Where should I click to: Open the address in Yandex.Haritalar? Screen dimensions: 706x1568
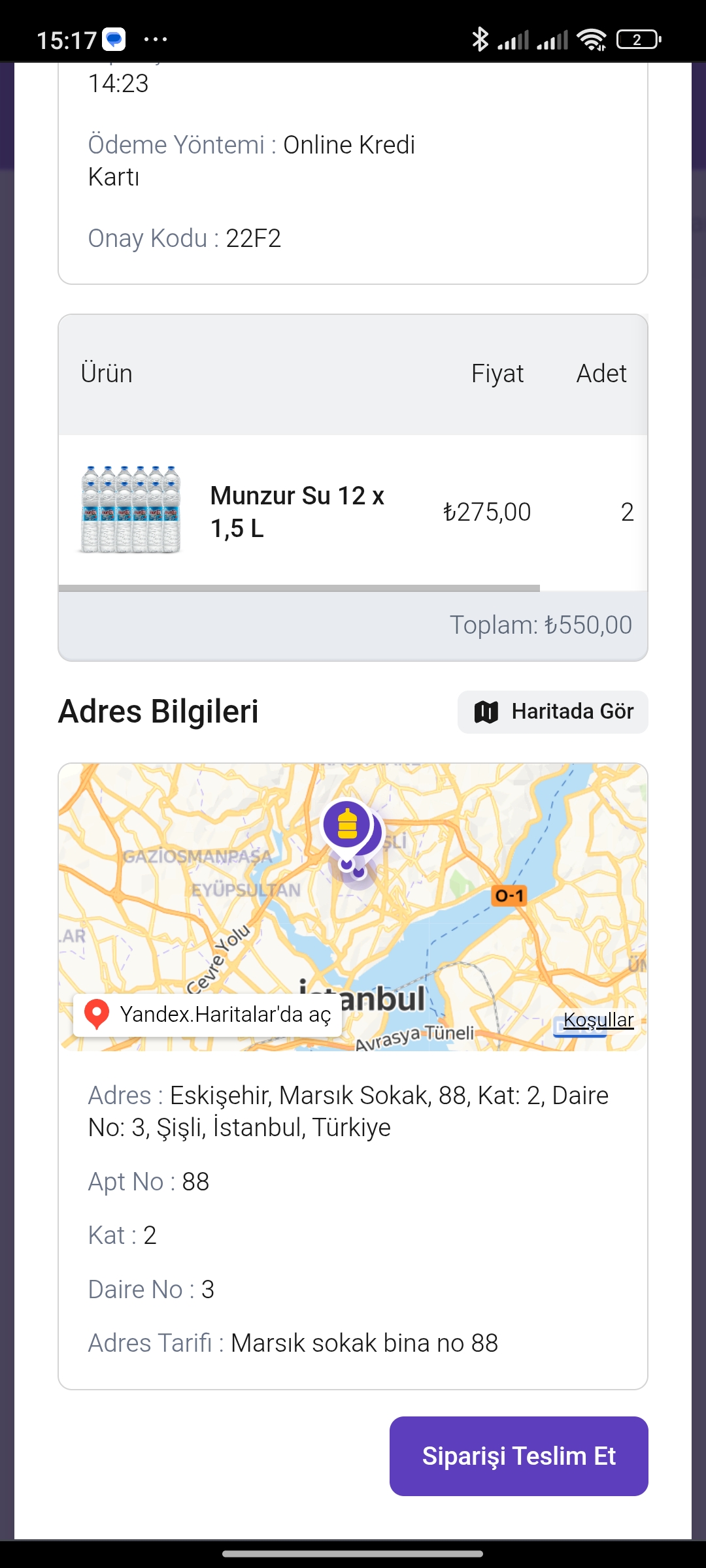point(208,1015)
